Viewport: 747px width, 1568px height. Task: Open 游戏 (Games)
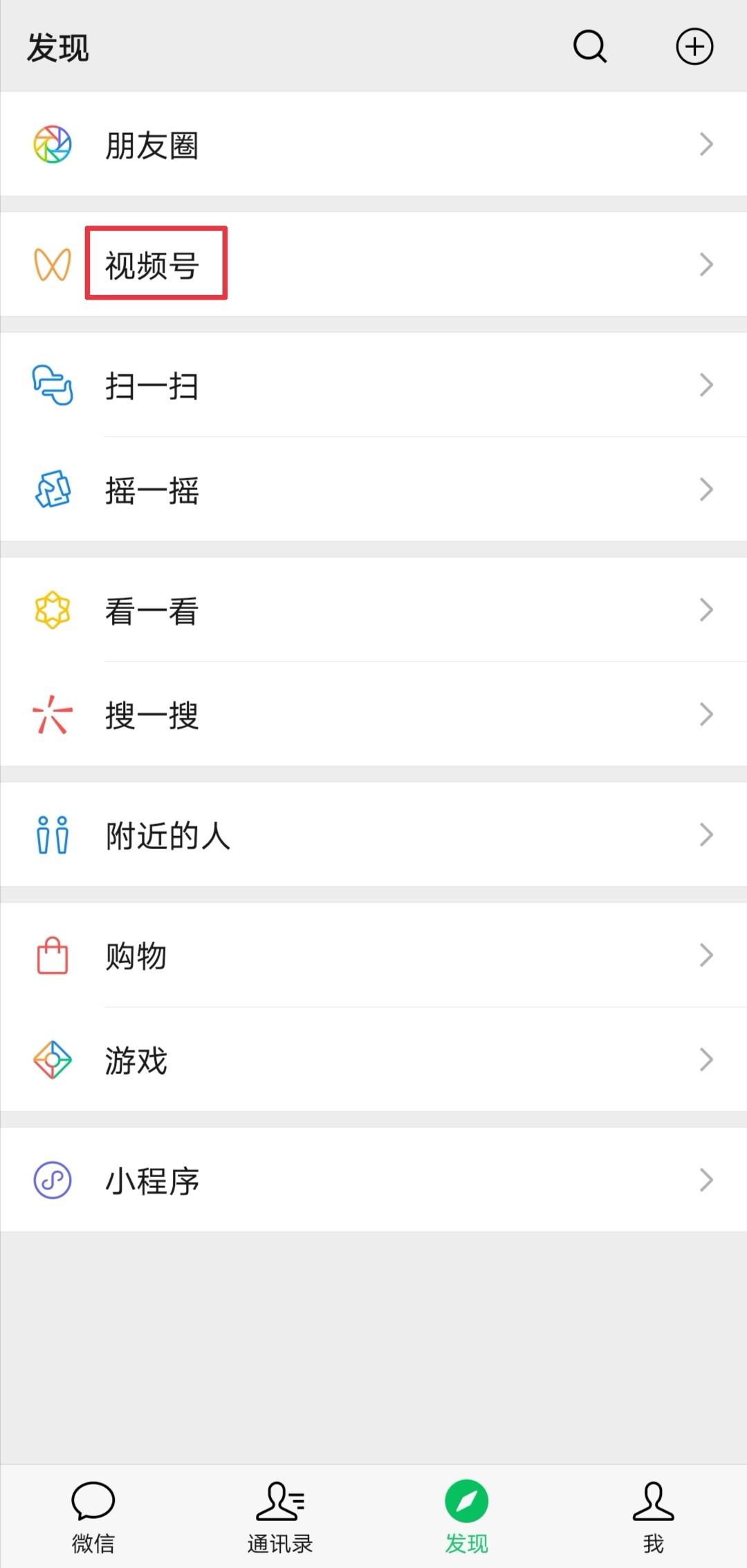point(373,1060)
